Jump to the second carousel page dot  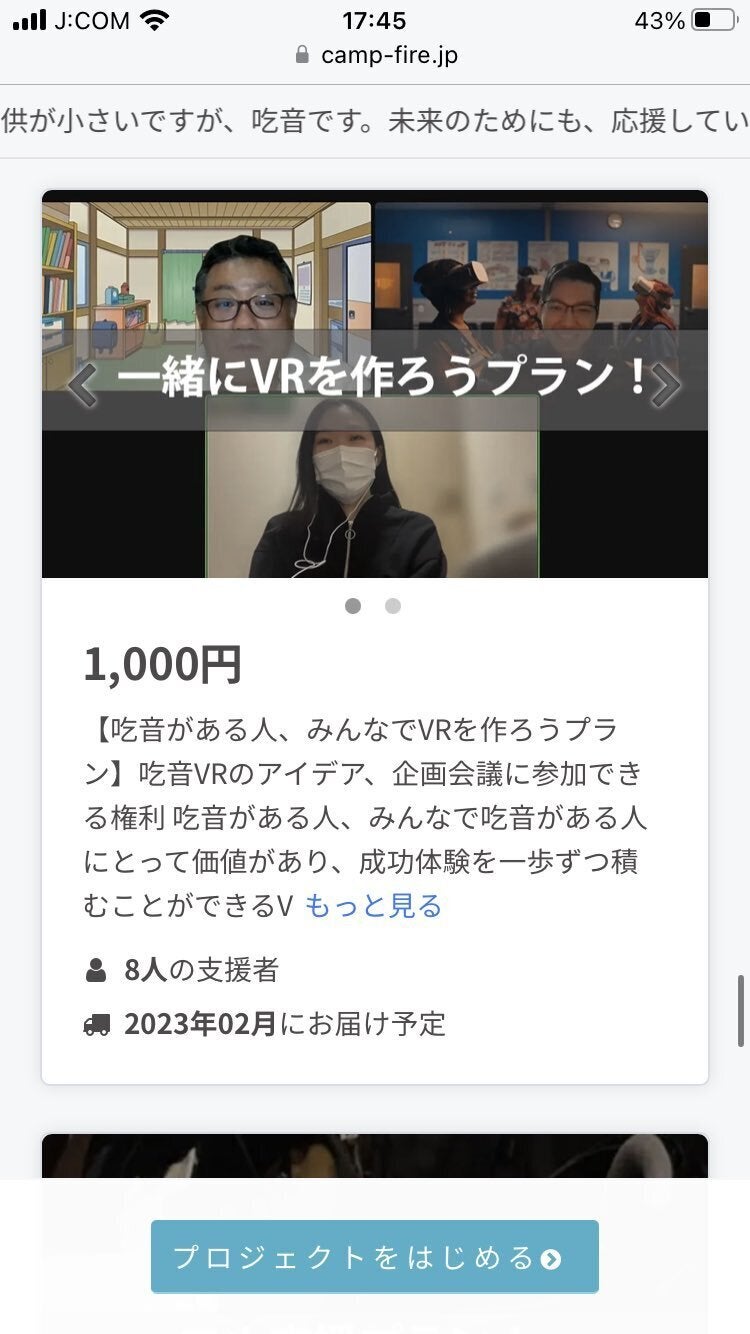(393, 606)
